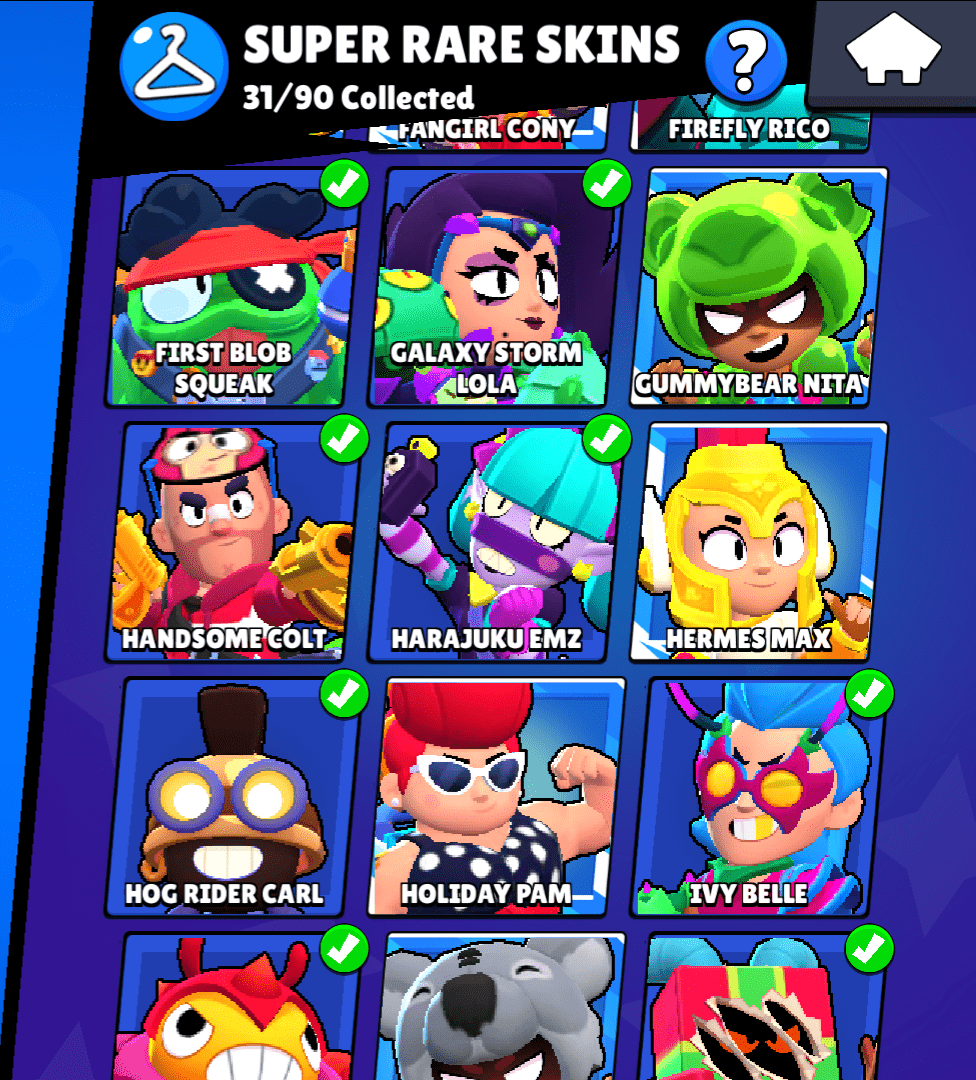Open the Firefly Rico skin
This screenshot has height=1080, width=976.
click(750, 128)
